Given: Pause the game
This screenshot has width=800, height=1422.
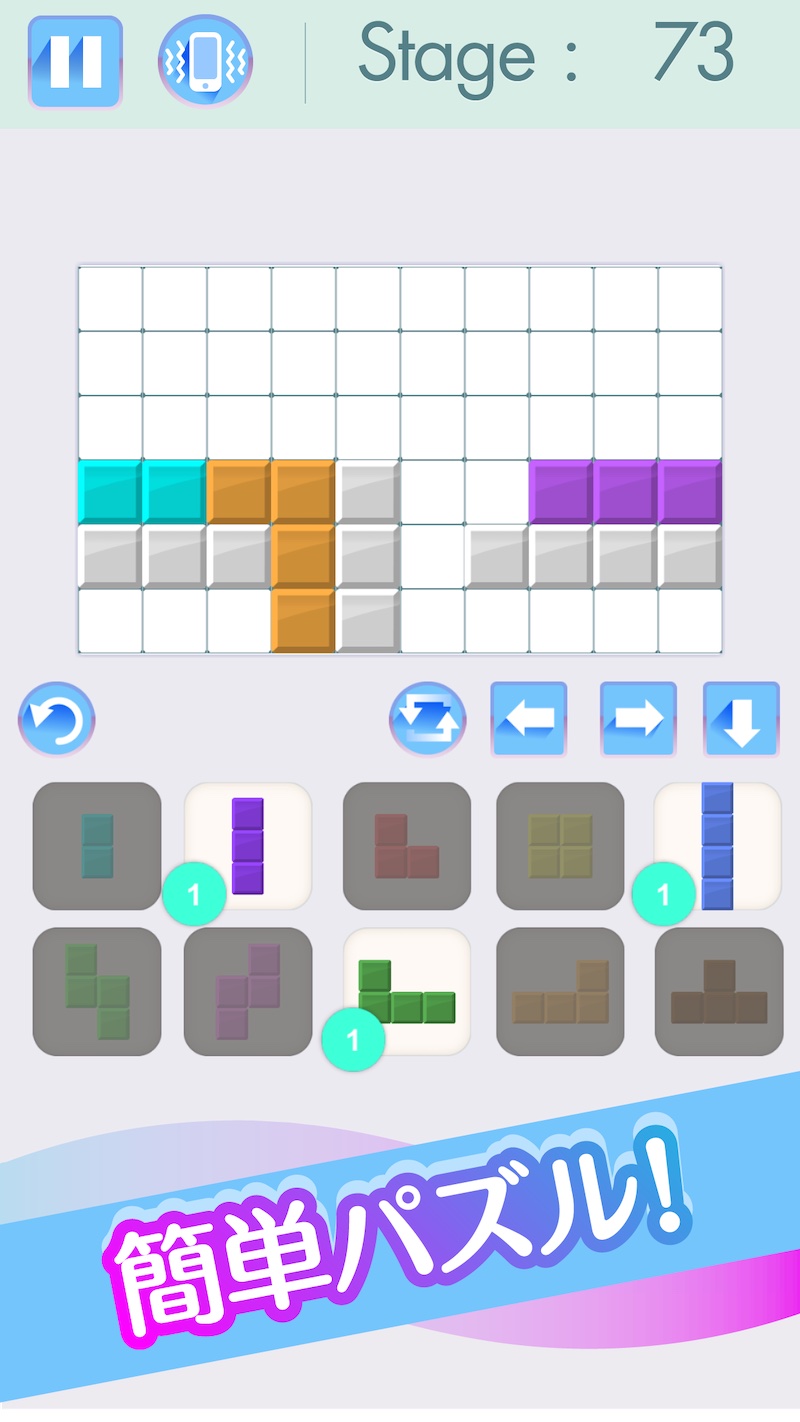Looking at the screenshot, I should (75, 62).
